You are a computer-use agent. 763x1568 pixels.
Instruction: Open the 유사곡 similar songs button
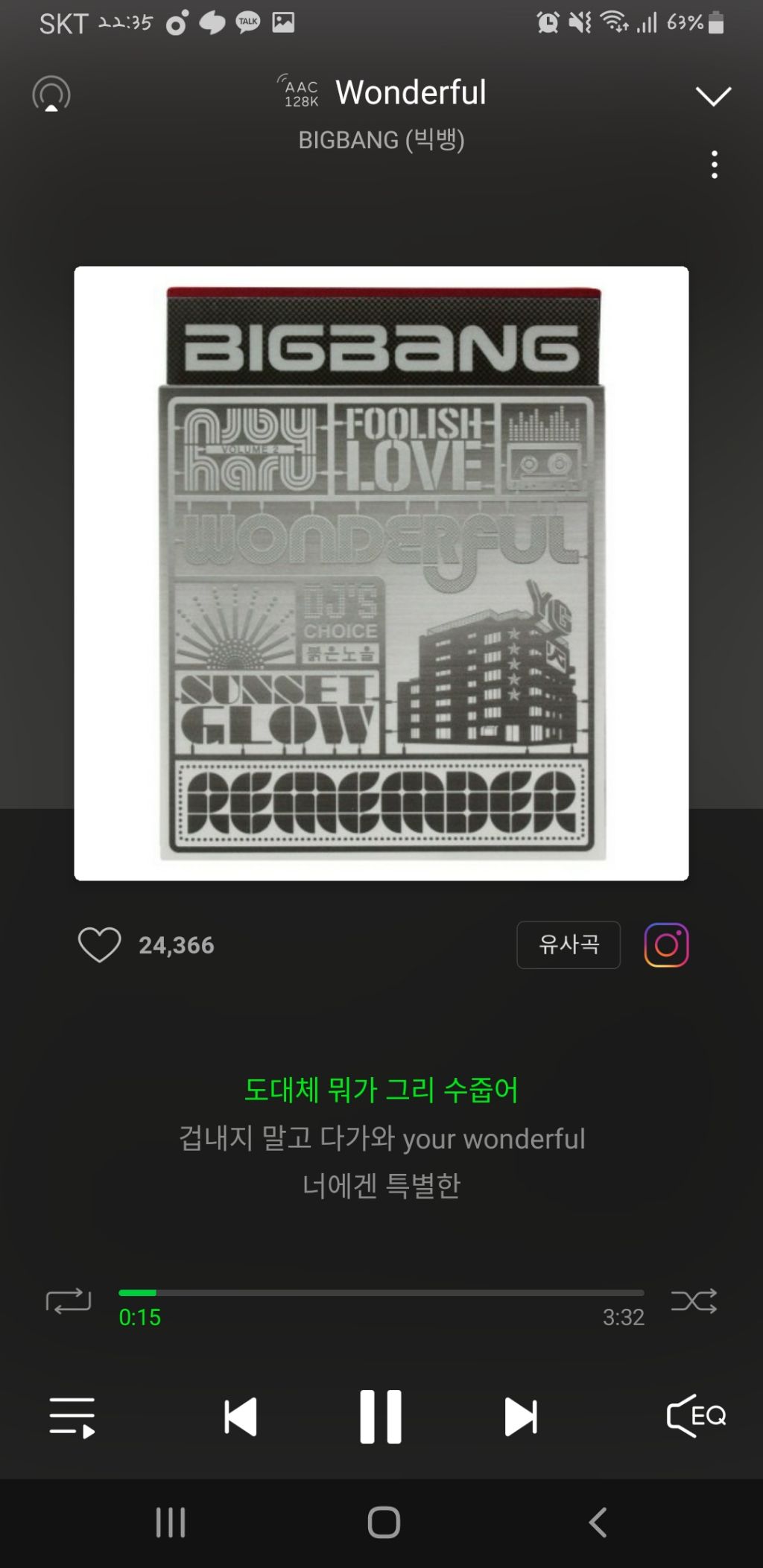coord(569,944)
